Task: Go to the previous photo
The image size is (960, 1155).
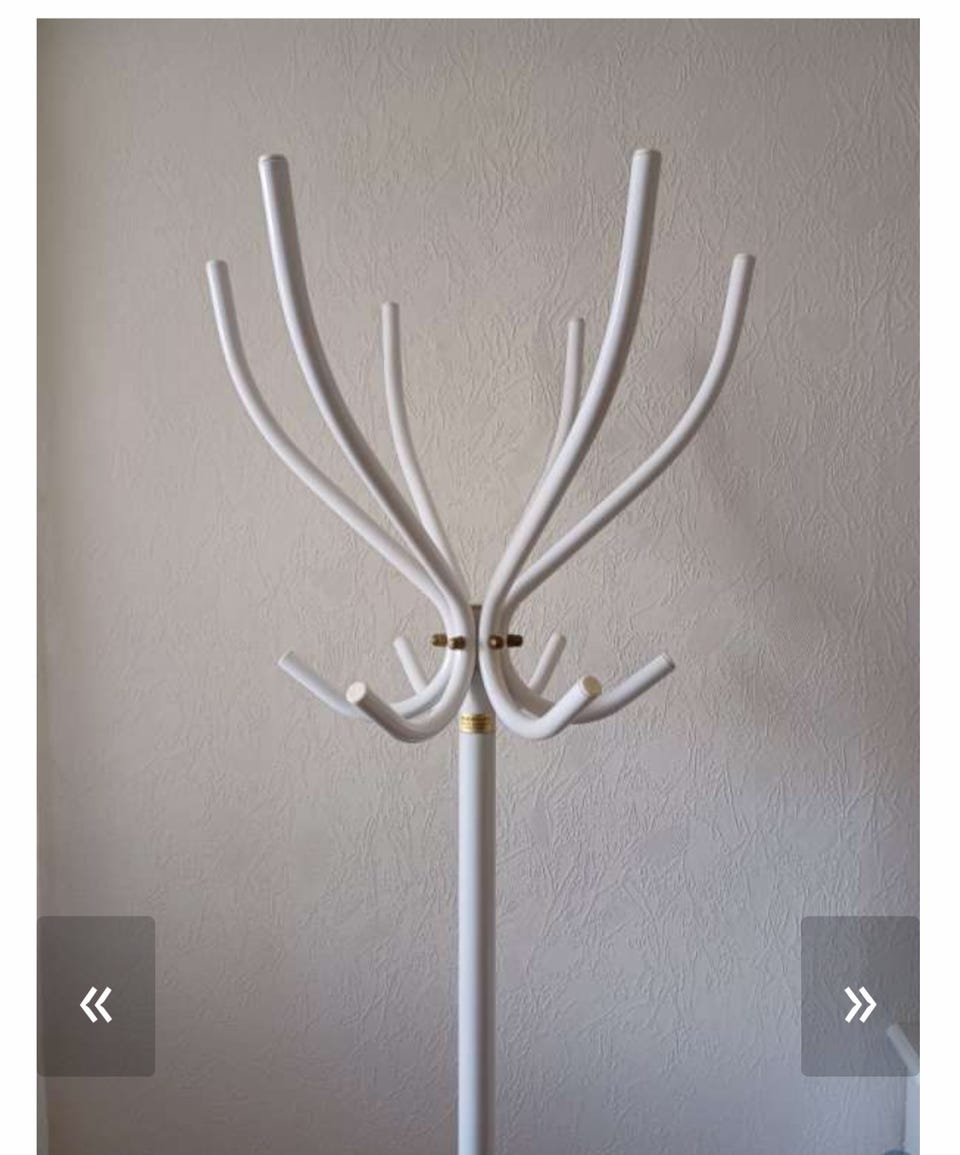Action: point(96,996)
